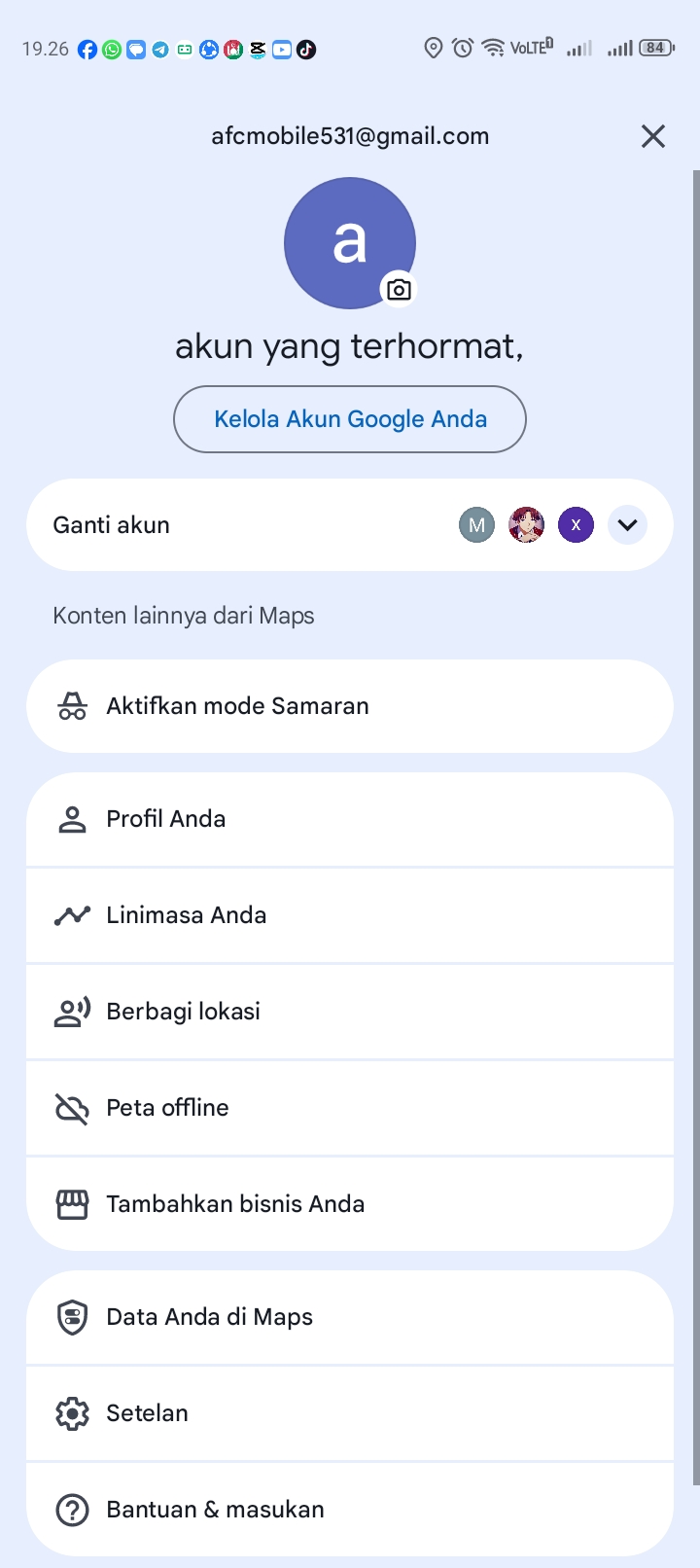700x1568 pixels.
Task: Tap Kelola Akun Google Anda button
Action: pyautogui.click(x=350, y=419)
